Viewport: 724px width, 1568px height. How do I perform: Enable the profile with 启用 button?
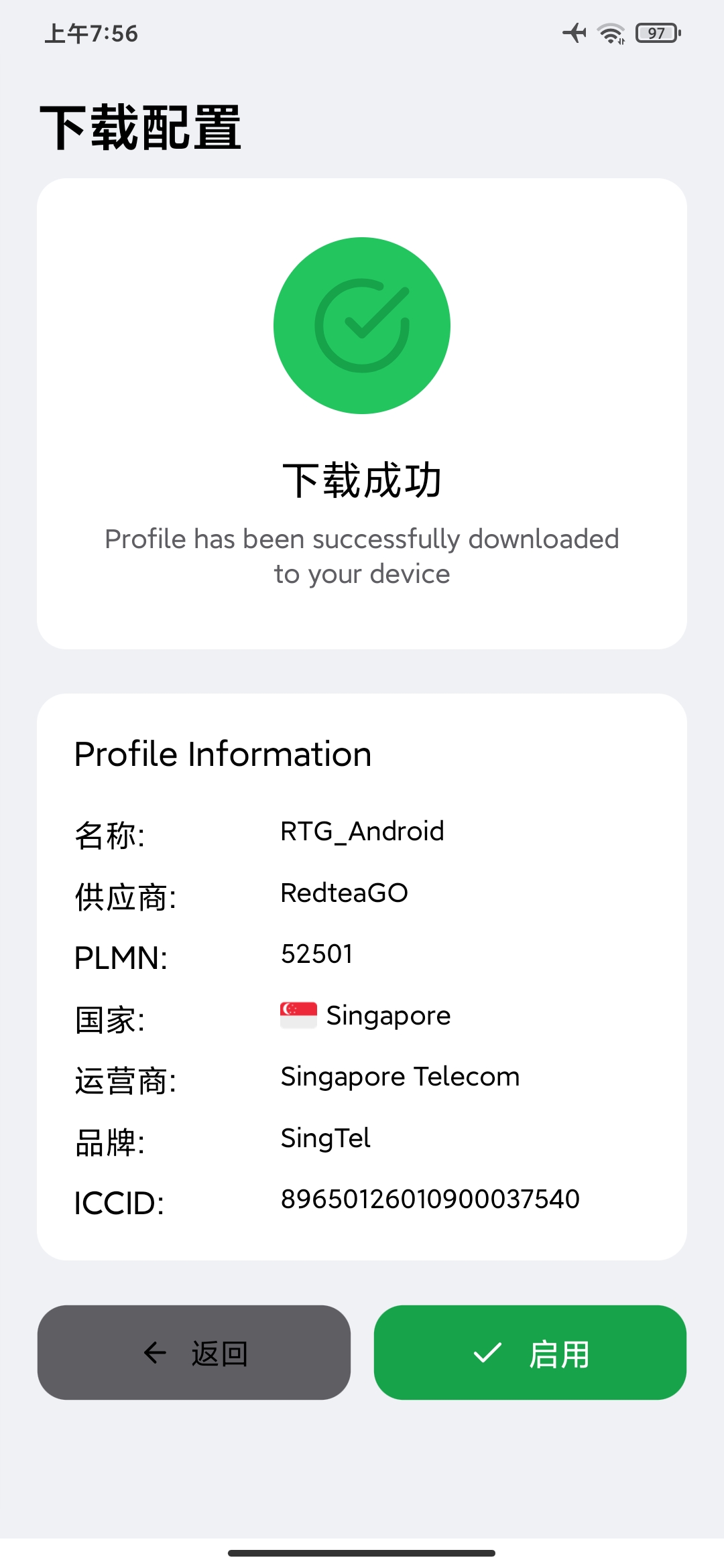click(530, 1352)
